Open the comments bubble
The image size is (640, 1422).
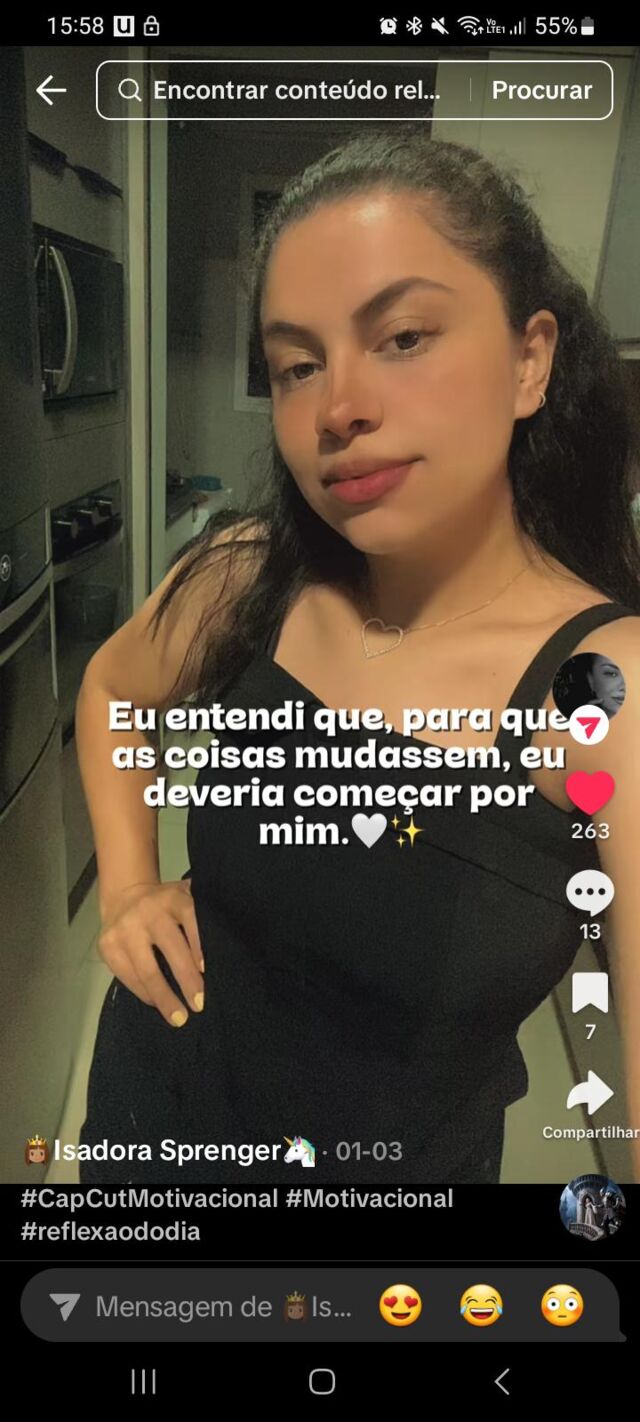click(590, 892)
